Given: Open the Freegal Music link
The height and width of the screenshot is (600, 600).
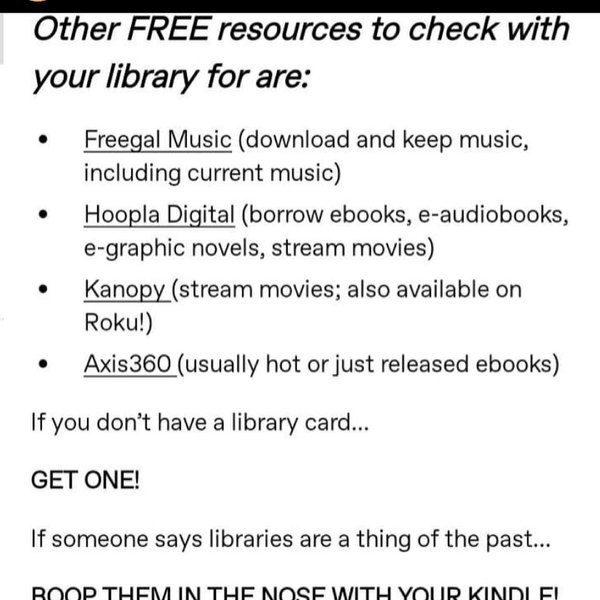Looking at the screenshot, I should click(157, 139).
